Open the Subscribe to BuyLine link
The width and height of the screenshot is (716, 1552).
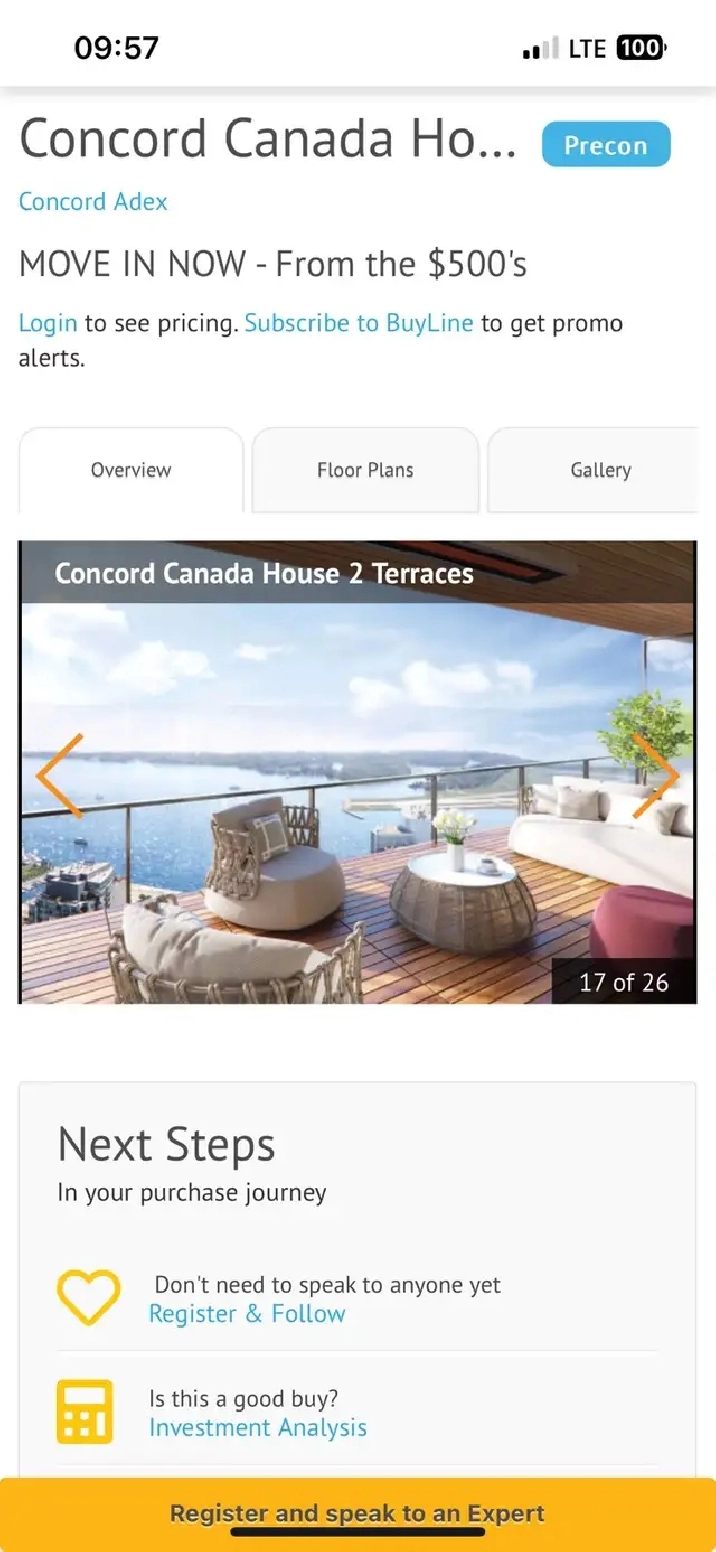click(359, 323)
